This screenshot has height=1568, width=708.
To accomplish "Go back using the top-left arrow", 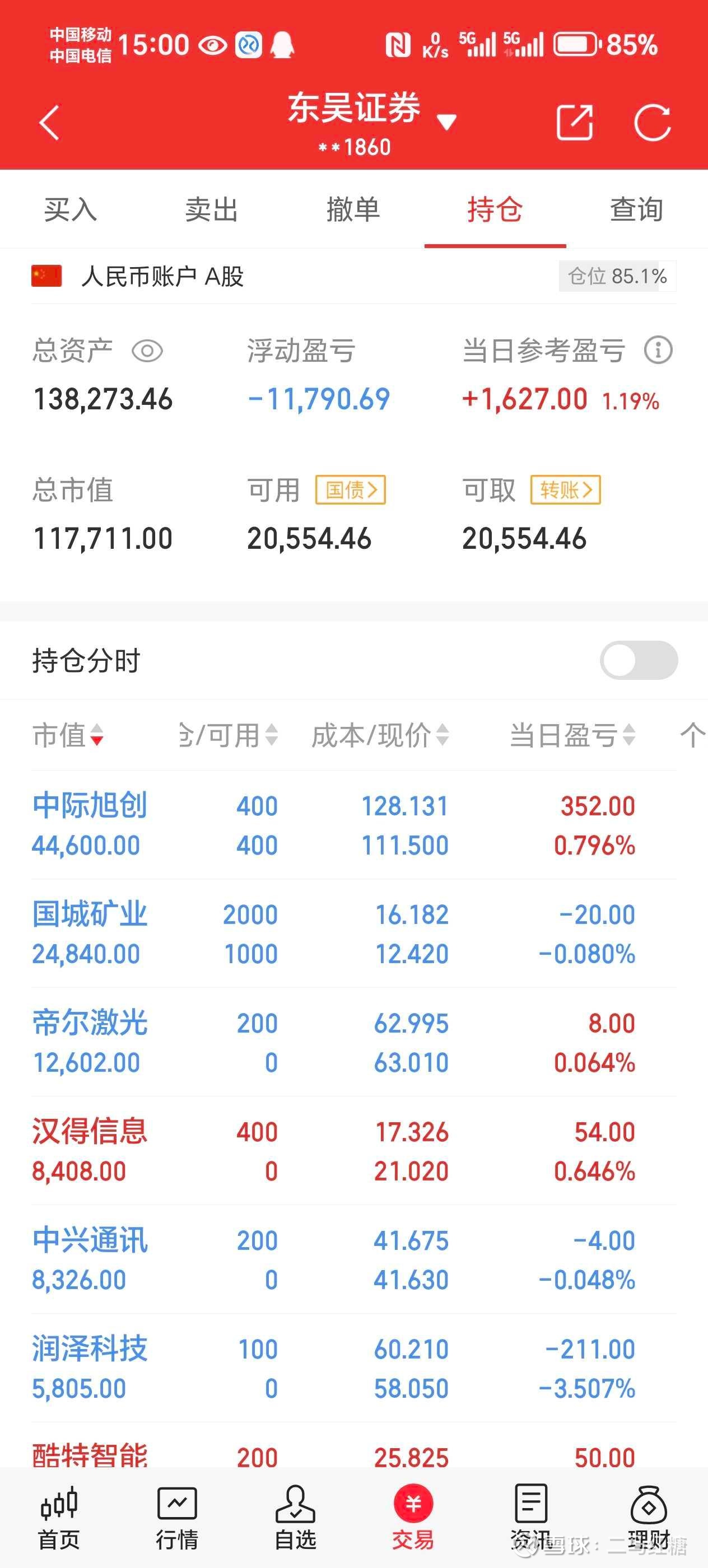I will tap(49, 122).
